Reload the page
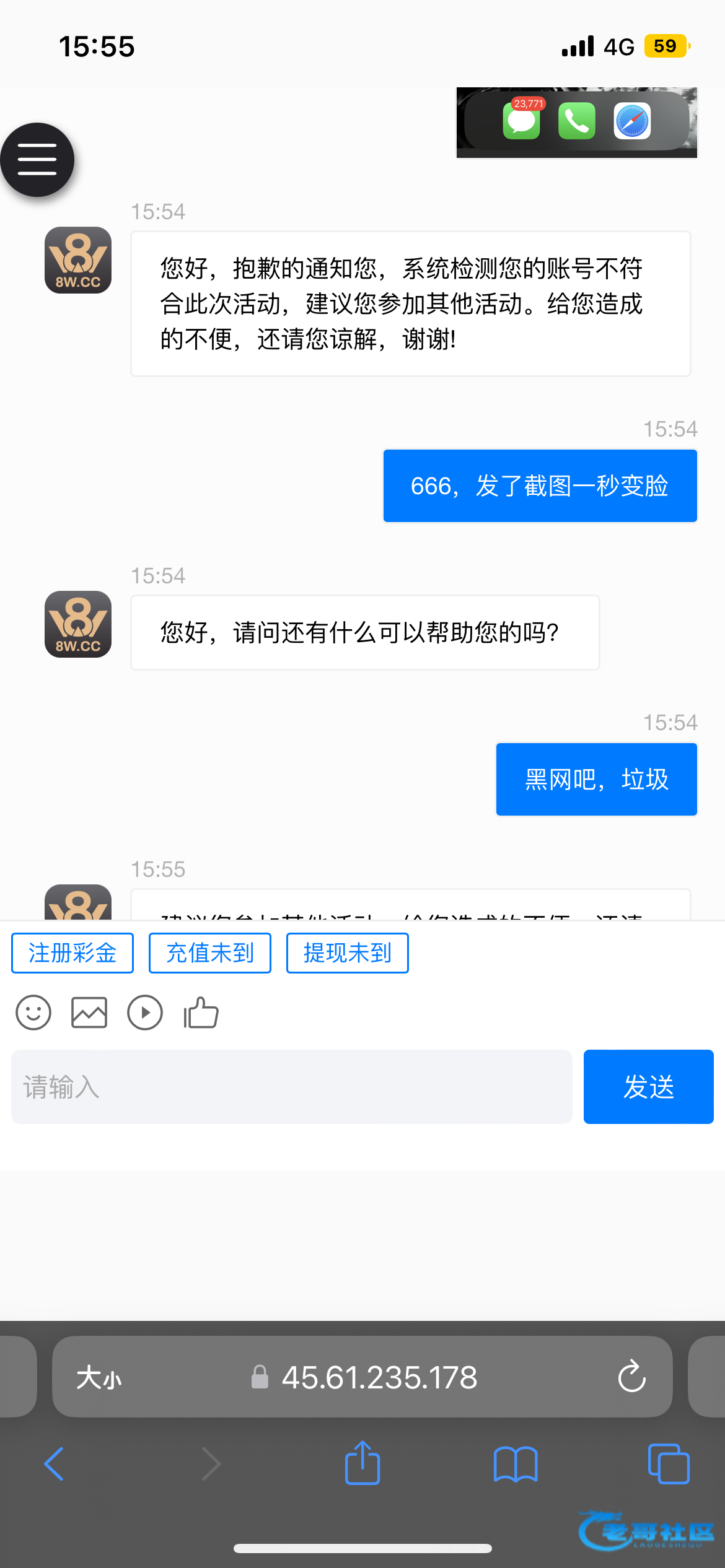 point(632,1377)
